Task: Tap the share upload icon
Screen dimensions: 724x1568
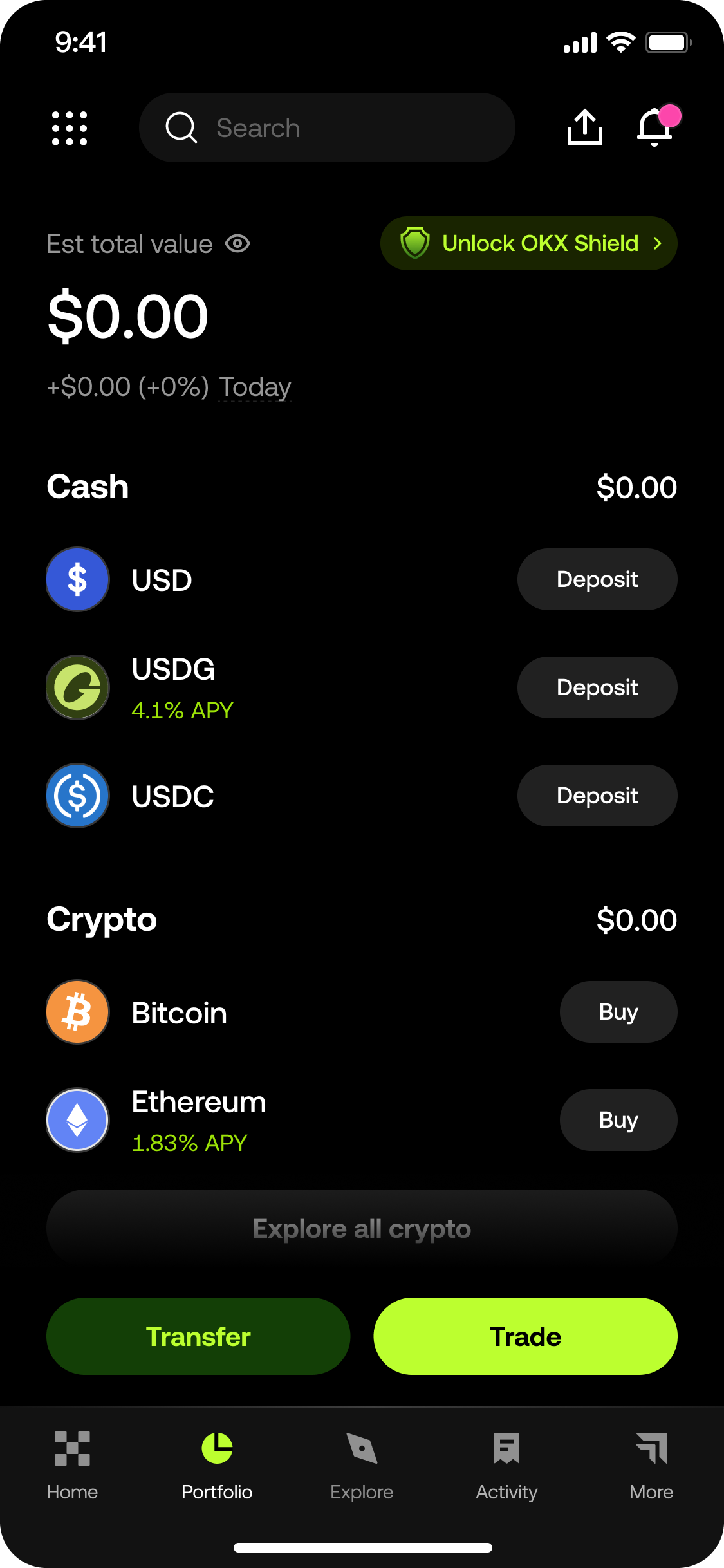Action: tap(585, 127)
